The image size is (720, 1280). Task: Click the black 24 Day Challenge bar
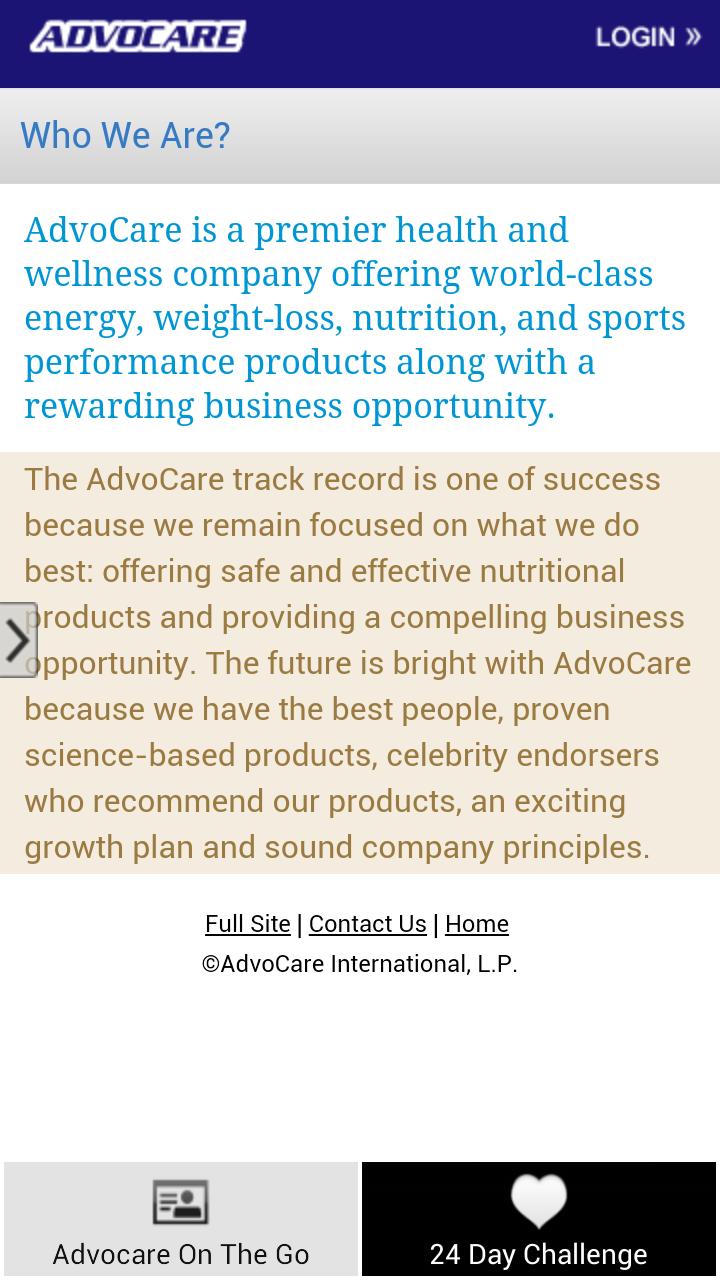[538, 1218]
